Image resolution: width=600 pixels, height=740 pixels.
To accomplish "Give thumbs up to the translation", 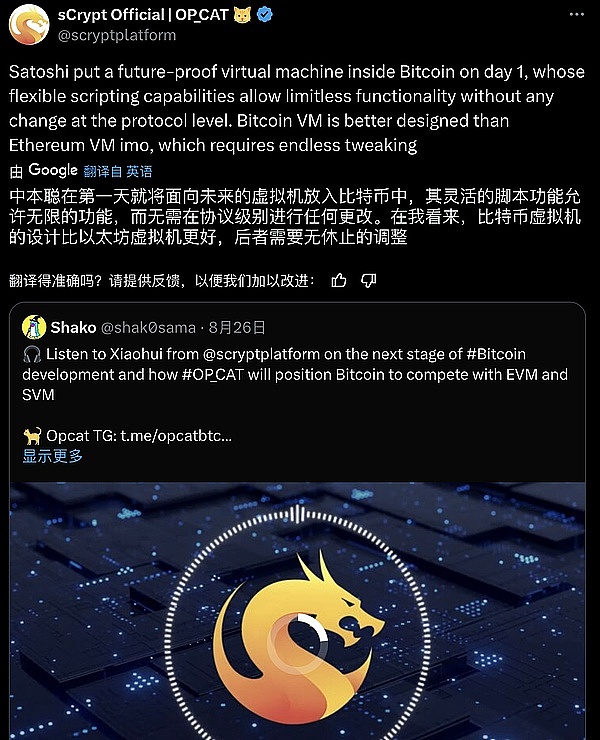I will pyautogui.click(x=339, y=280).
